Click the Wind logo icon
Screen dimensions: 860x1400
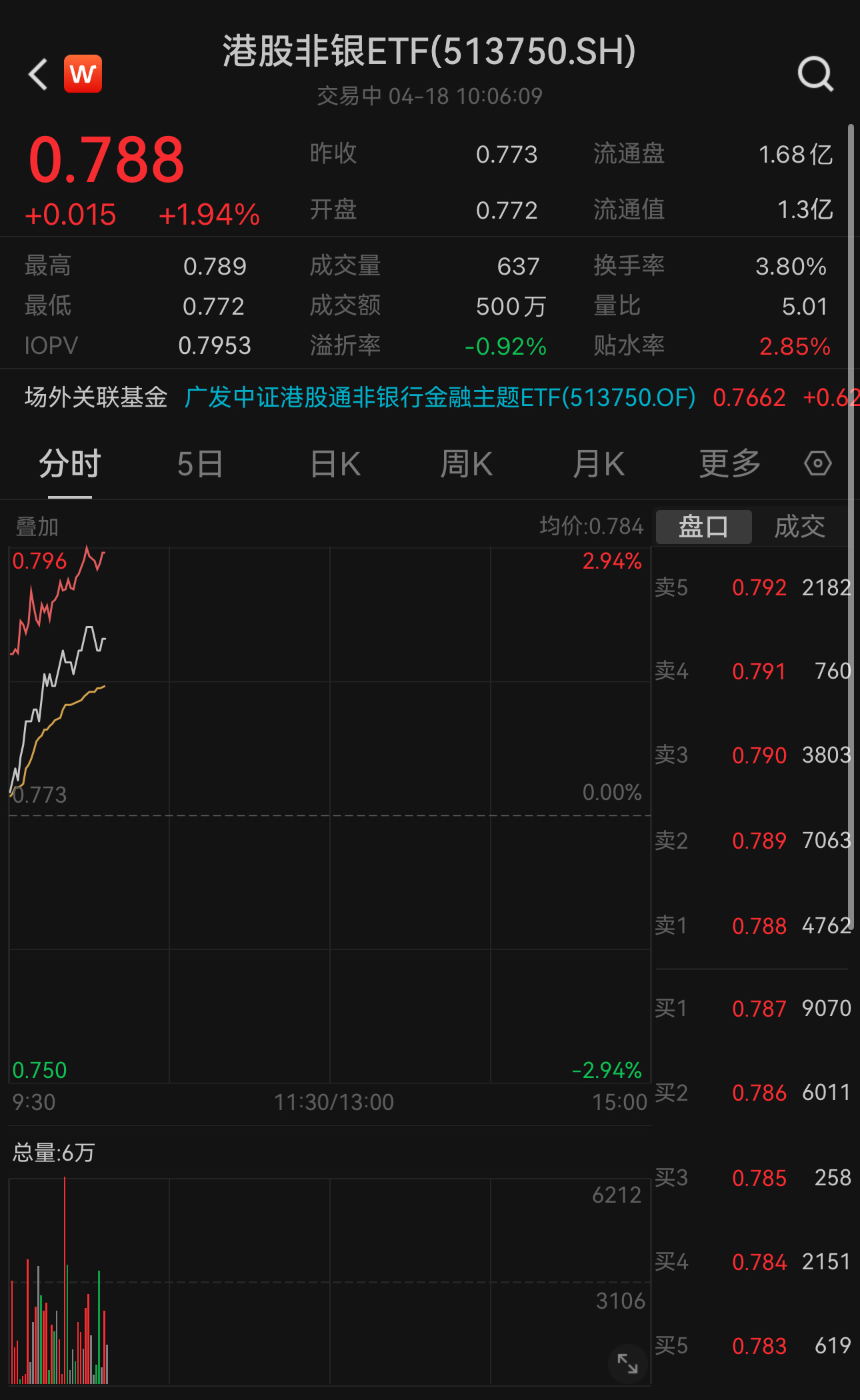click(x=82, y=73)
